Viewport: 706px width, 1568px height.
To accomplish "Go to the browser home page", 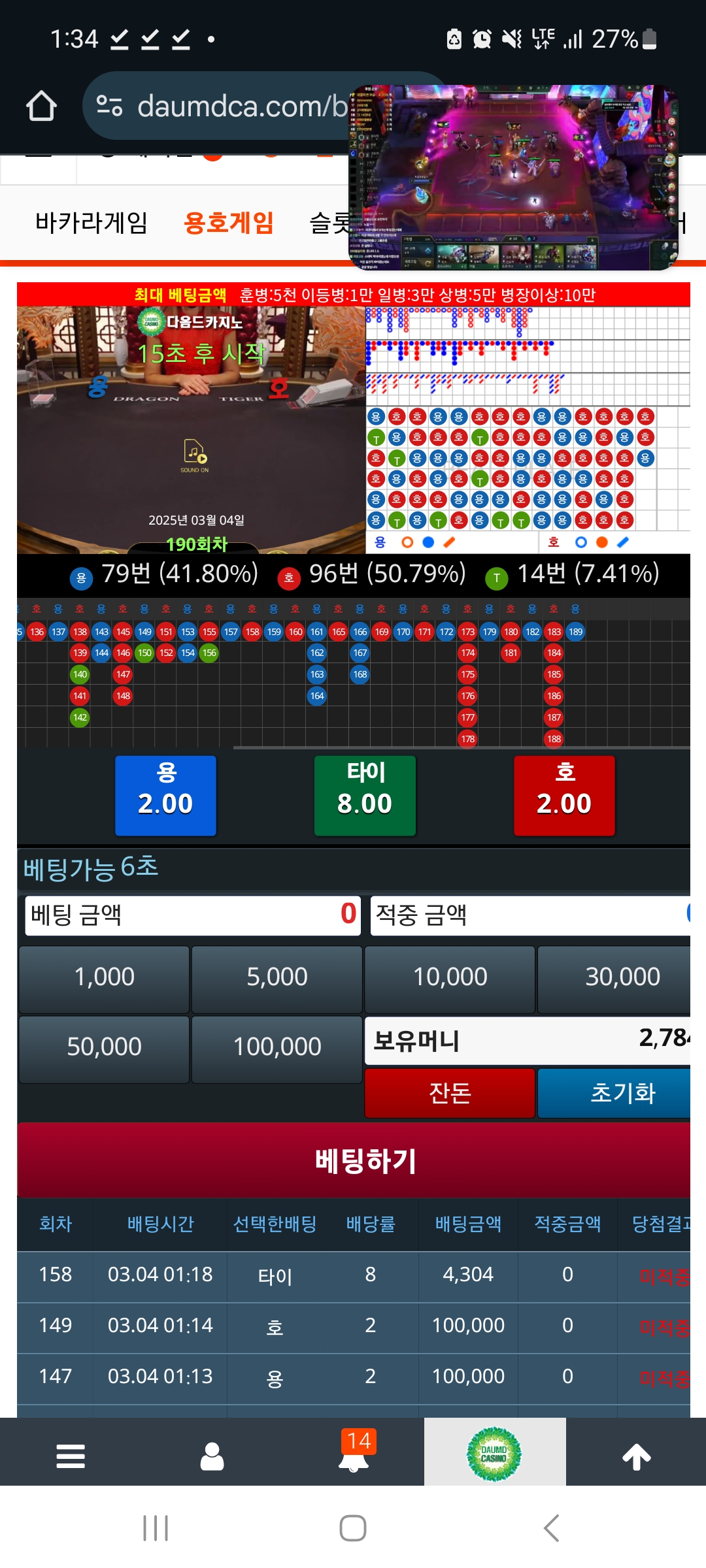I will point(41,106).
